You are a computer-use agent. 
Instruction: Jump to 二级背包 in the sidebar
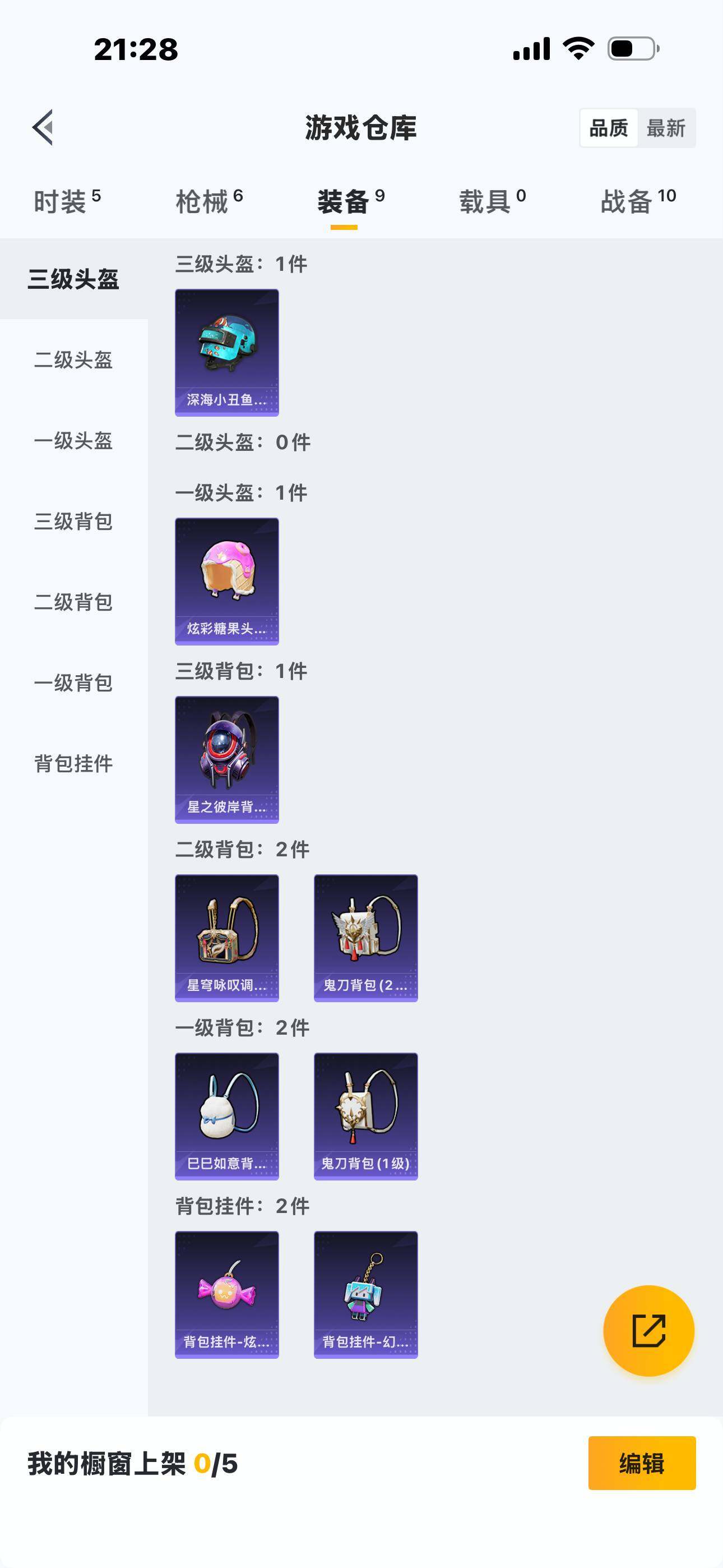tap(73, 602)
